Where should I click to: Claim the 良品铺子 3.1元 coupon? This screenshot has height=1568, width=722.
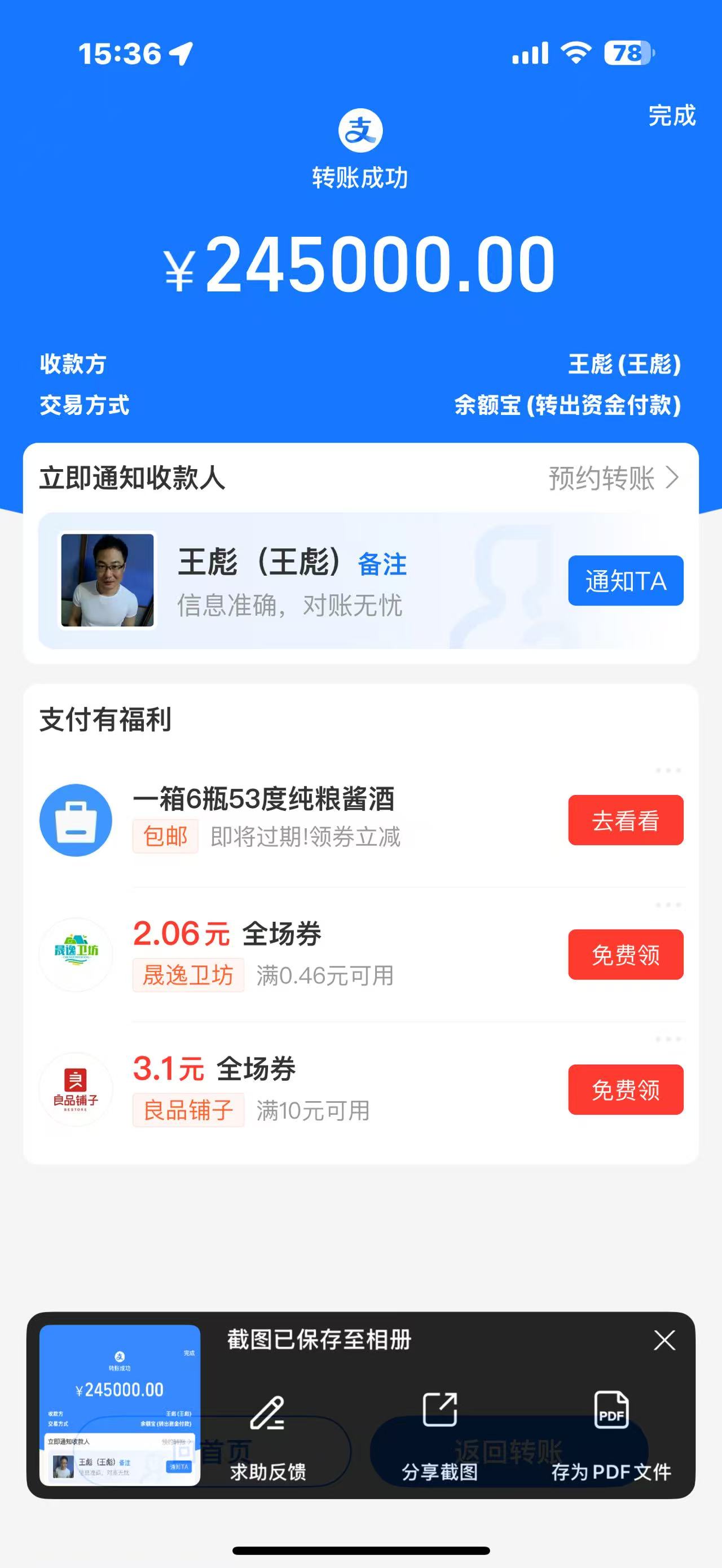pos(625,1089)
